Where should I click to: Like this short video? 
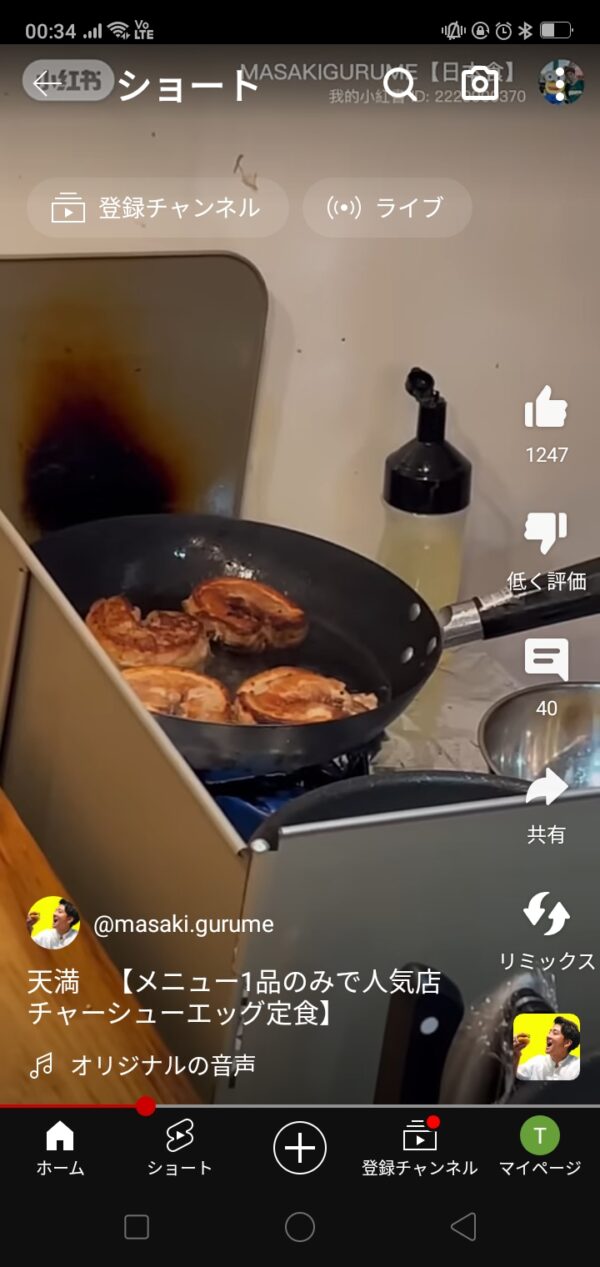click(546, 410)
